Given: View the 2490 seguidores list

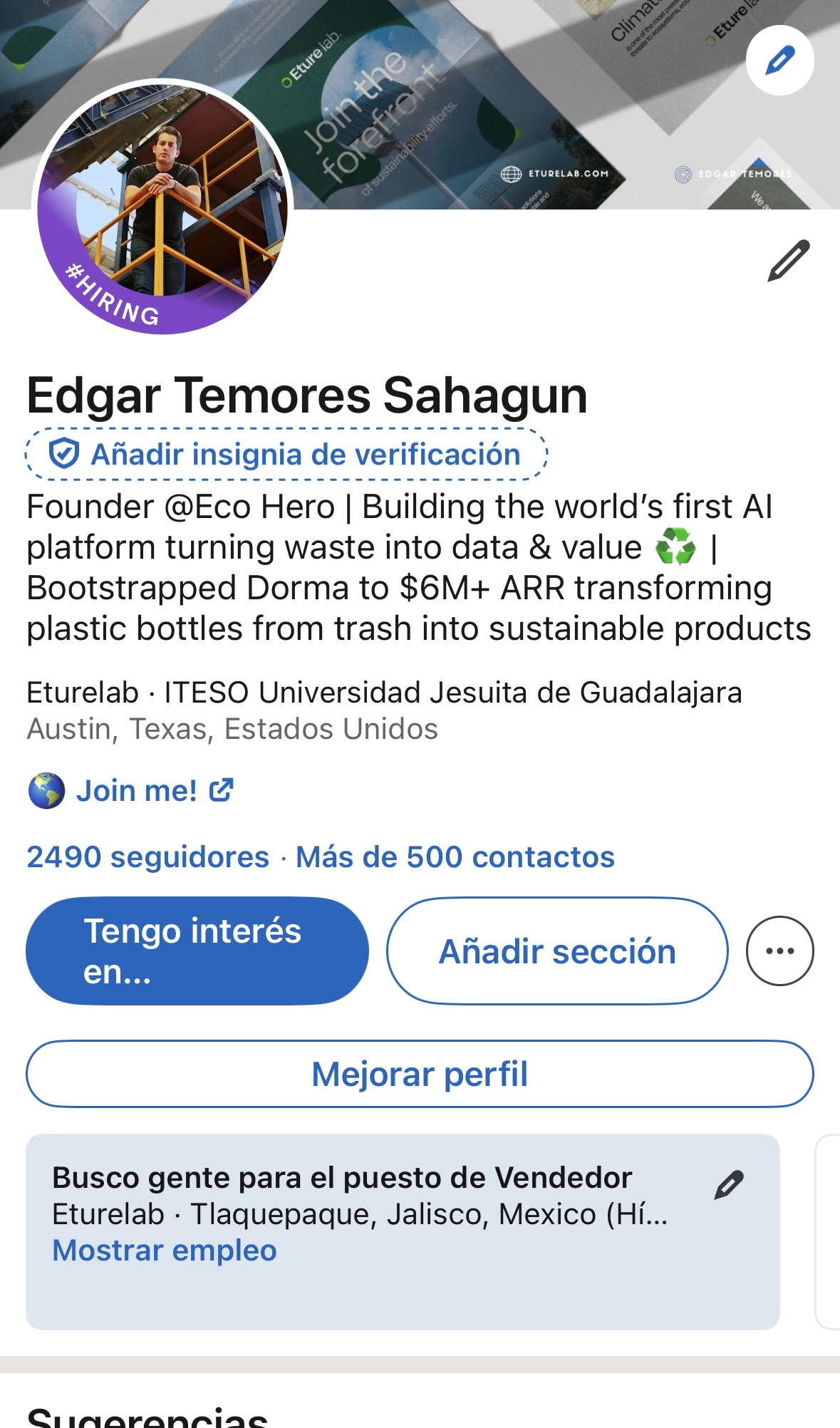Looking at the screenshot, I should (147, 857).
